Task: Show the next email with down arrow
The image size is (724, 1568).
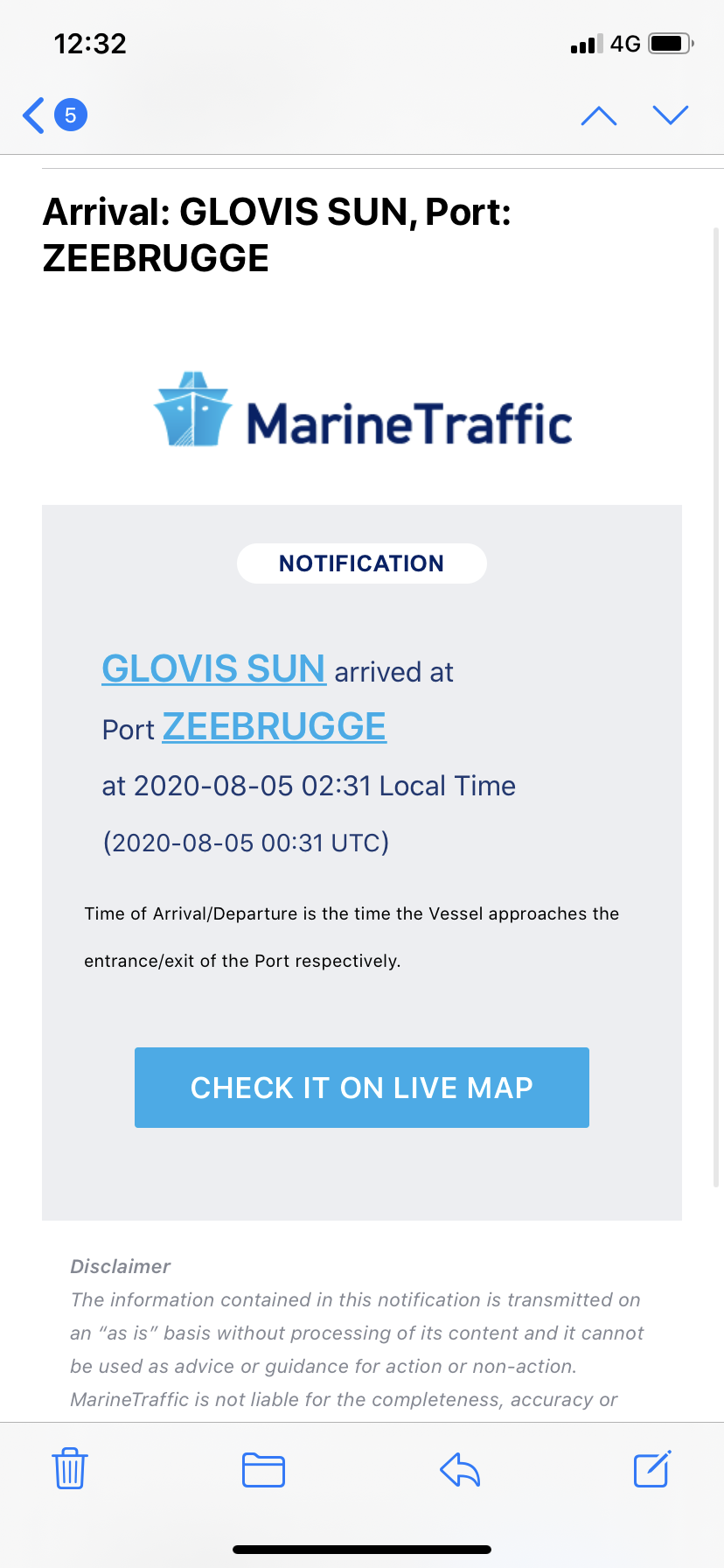Action: [671, 115]
